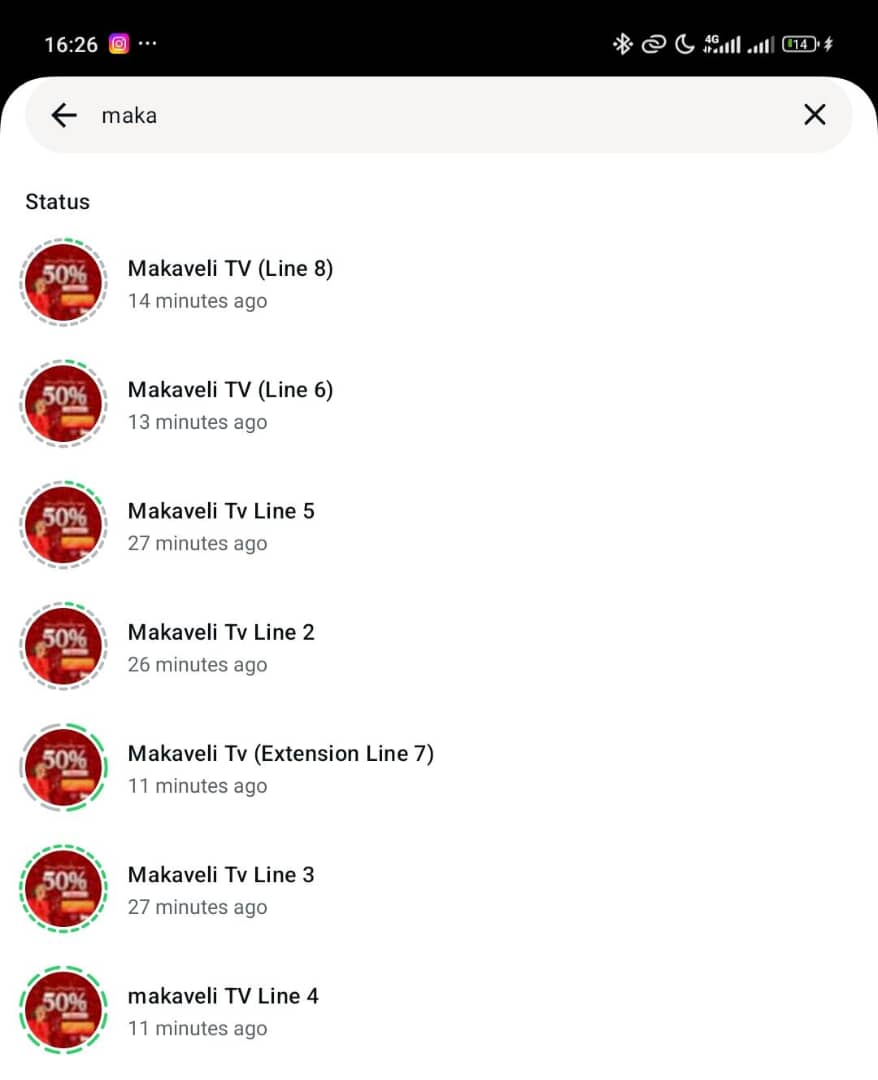View the Makaveli Tv Line 2 status
Screen dimensions: 878x1080
(221, 647)
